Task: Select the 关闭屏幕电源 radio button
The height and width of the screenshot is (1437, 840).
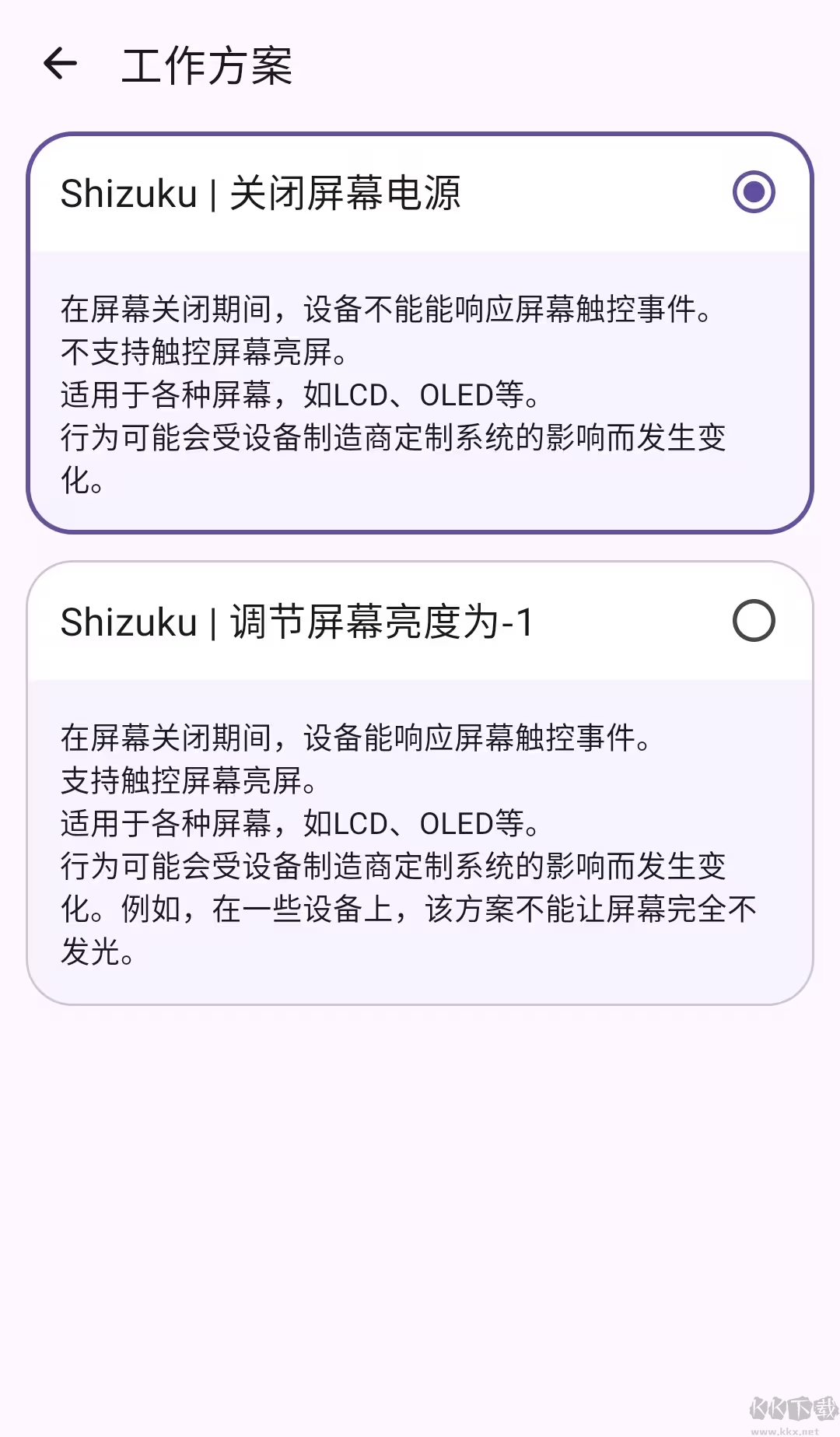Action: 754,192
